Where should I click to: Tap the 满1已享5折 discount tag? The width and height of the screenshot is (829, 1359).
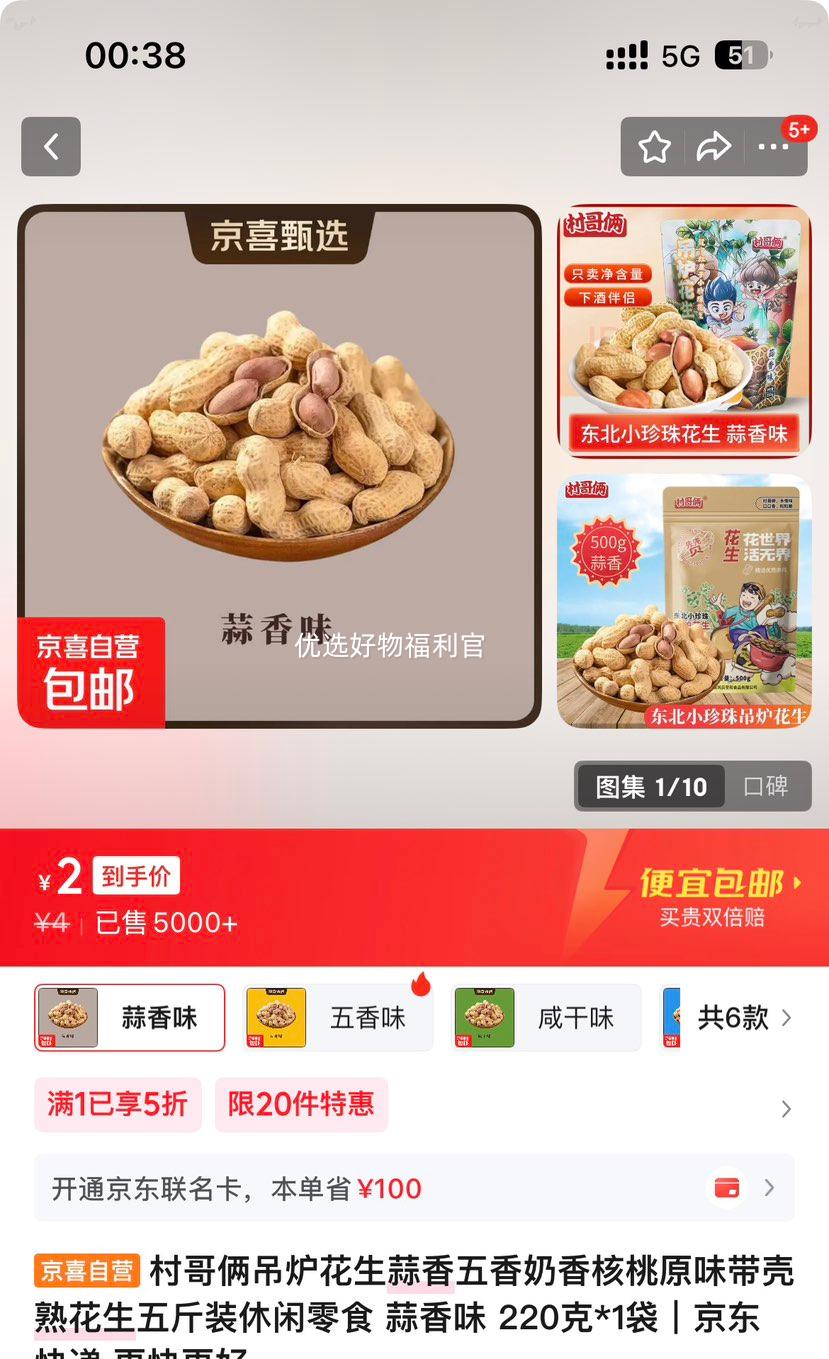[117, 1105]
